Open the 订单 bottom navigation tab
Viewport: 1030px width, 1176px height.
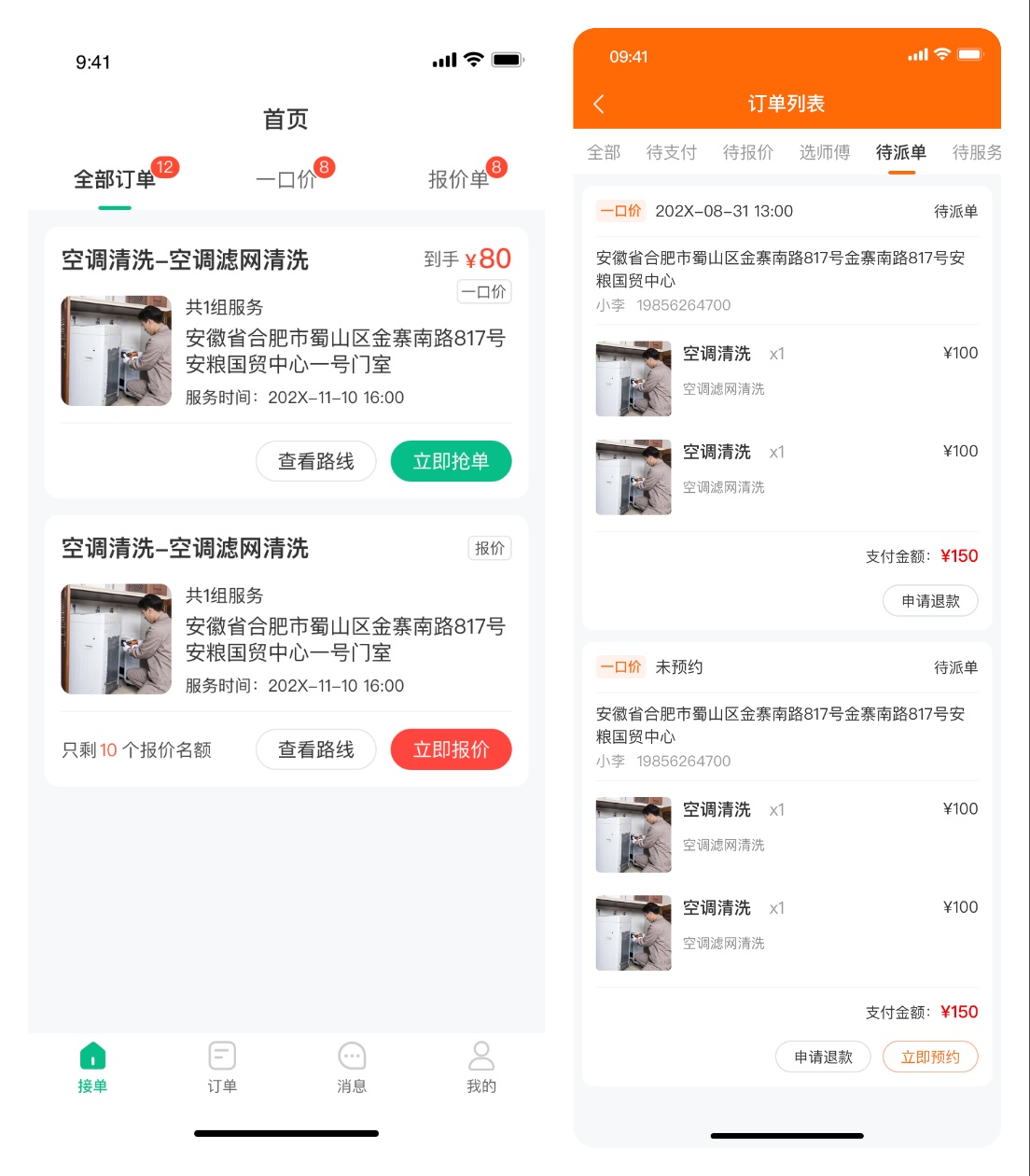[222, 1067]
